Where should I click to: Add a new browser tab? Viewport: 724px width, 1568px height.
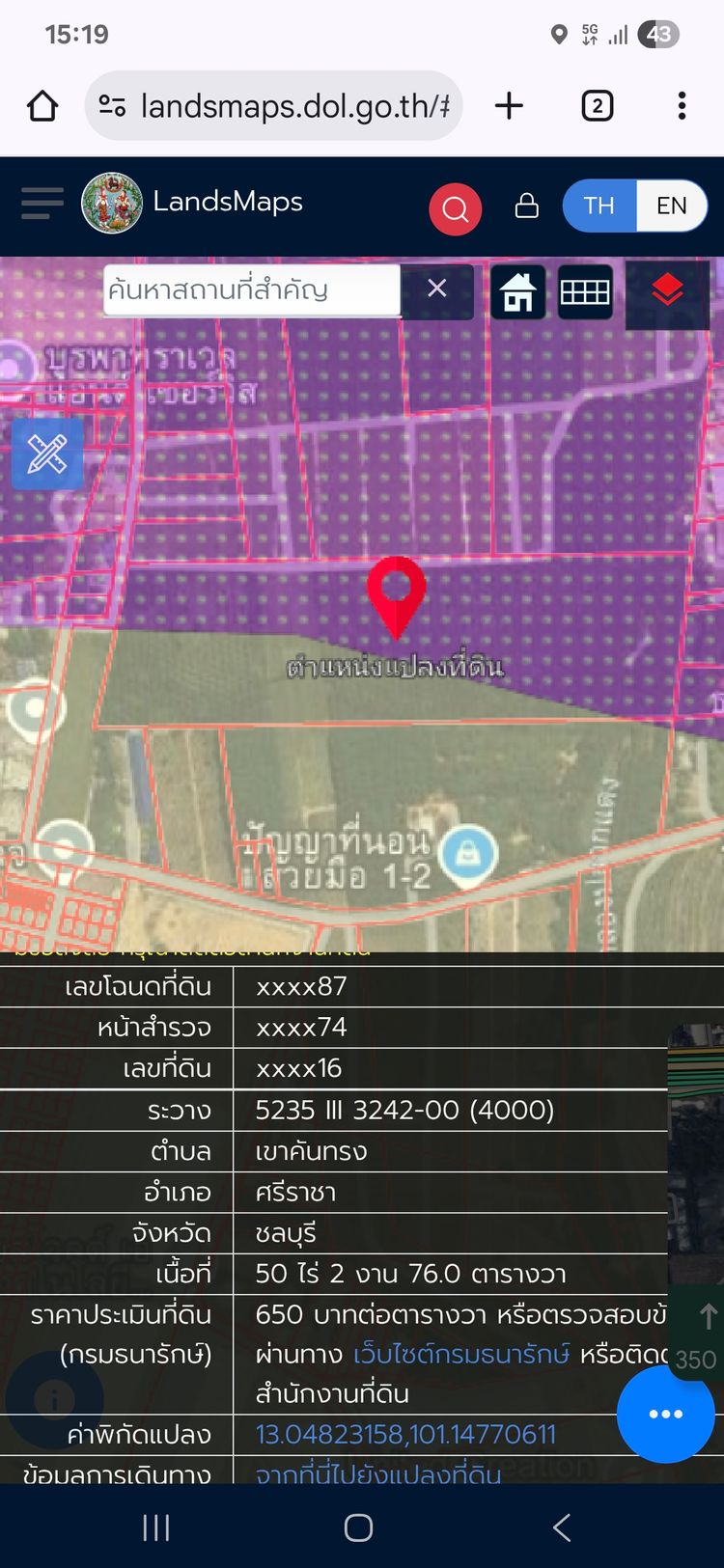pyautogui.click(x=509, y=106)
